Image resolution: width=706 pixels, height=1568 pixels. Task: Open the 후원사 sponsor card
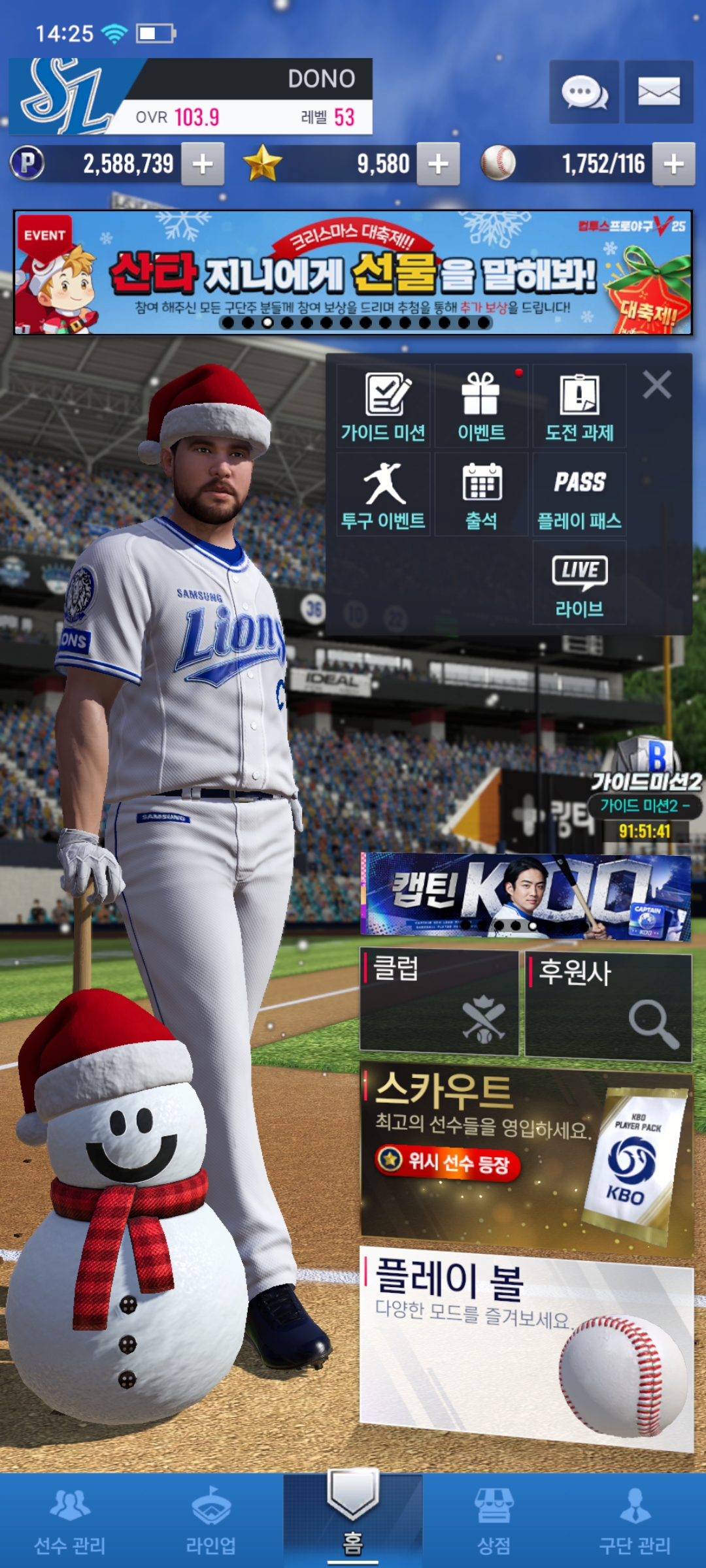tap(608, 1005)
